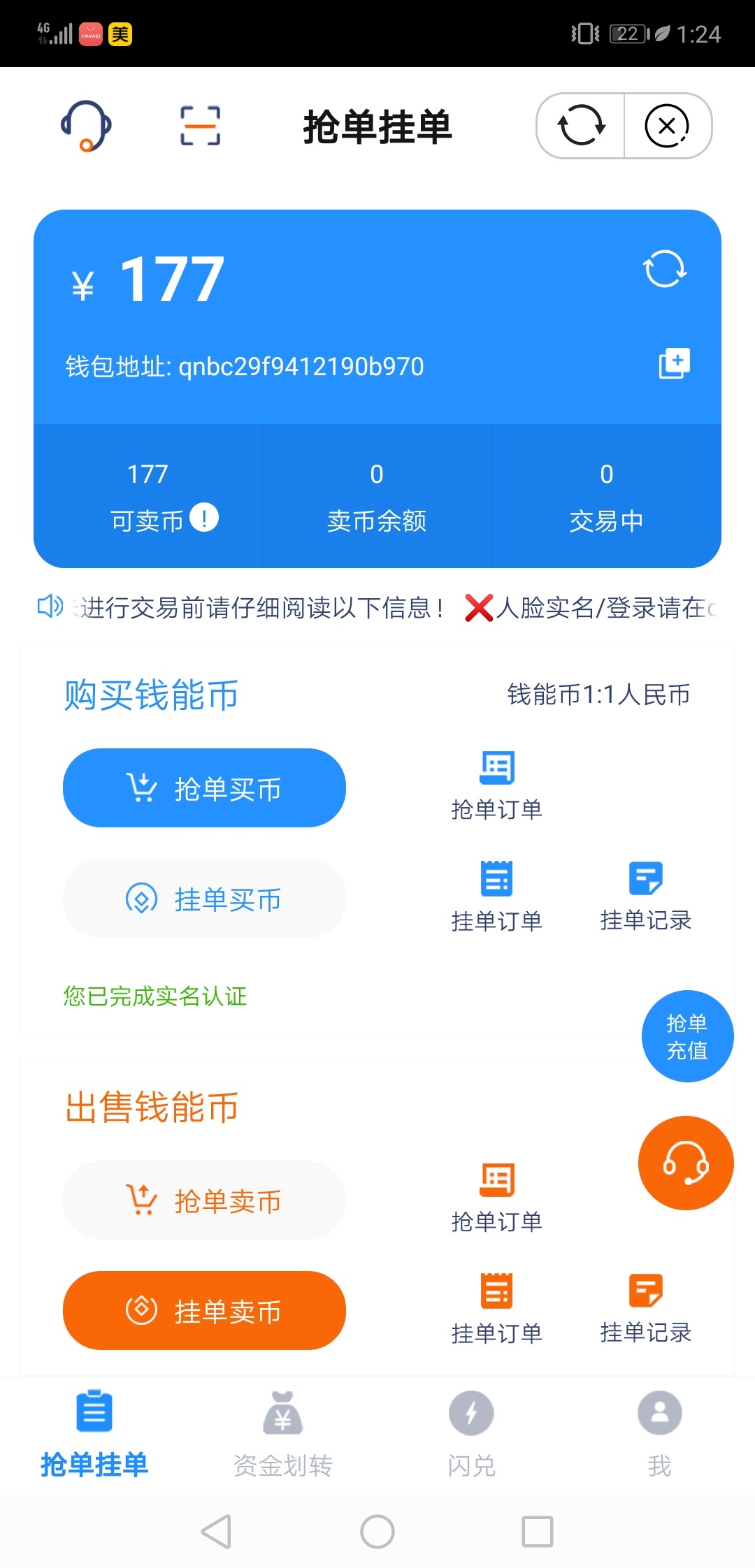
Task: Reload the page using the top refresh button
Action: 581,126
